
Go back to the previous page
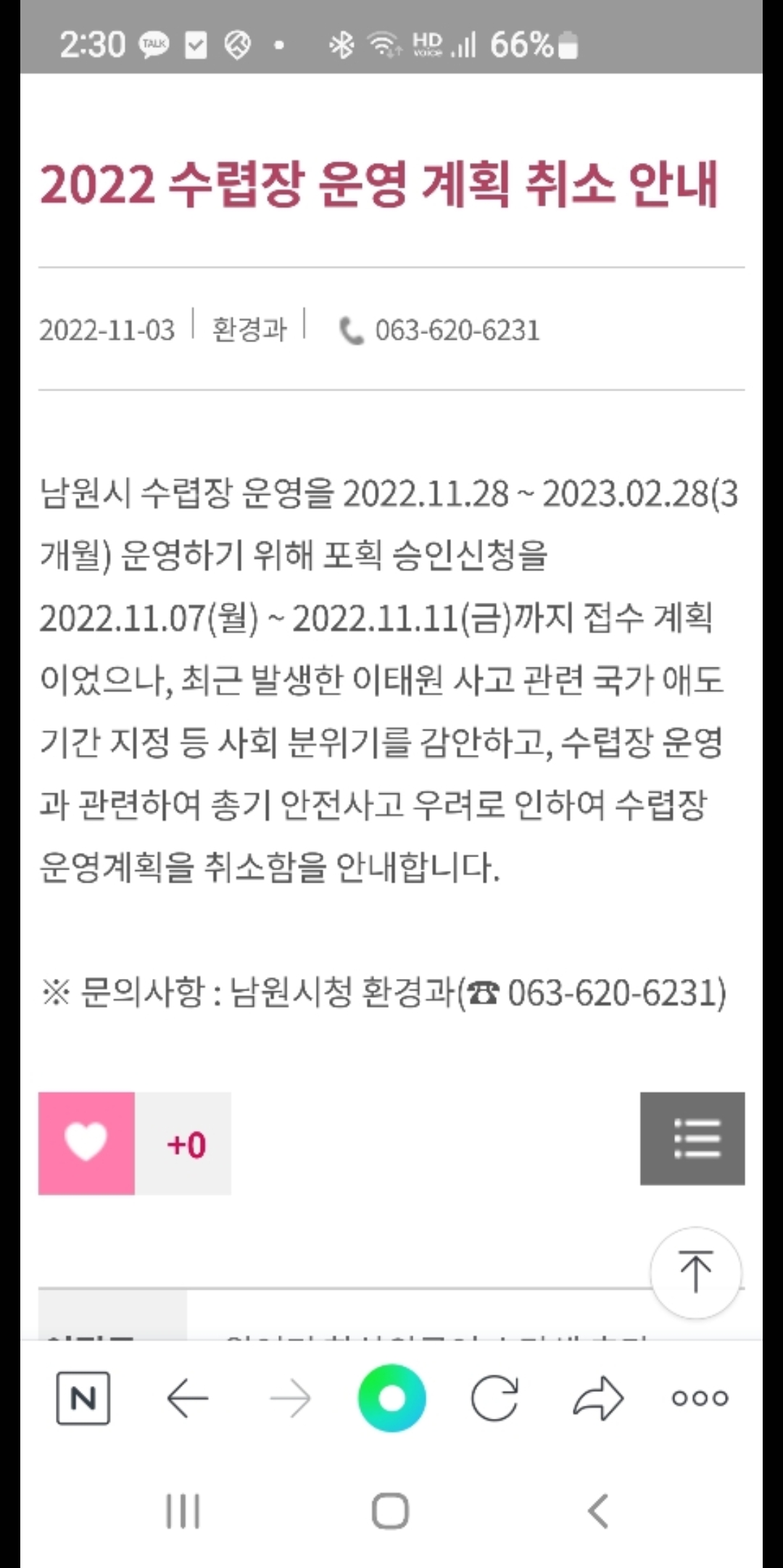[188, 1398]
